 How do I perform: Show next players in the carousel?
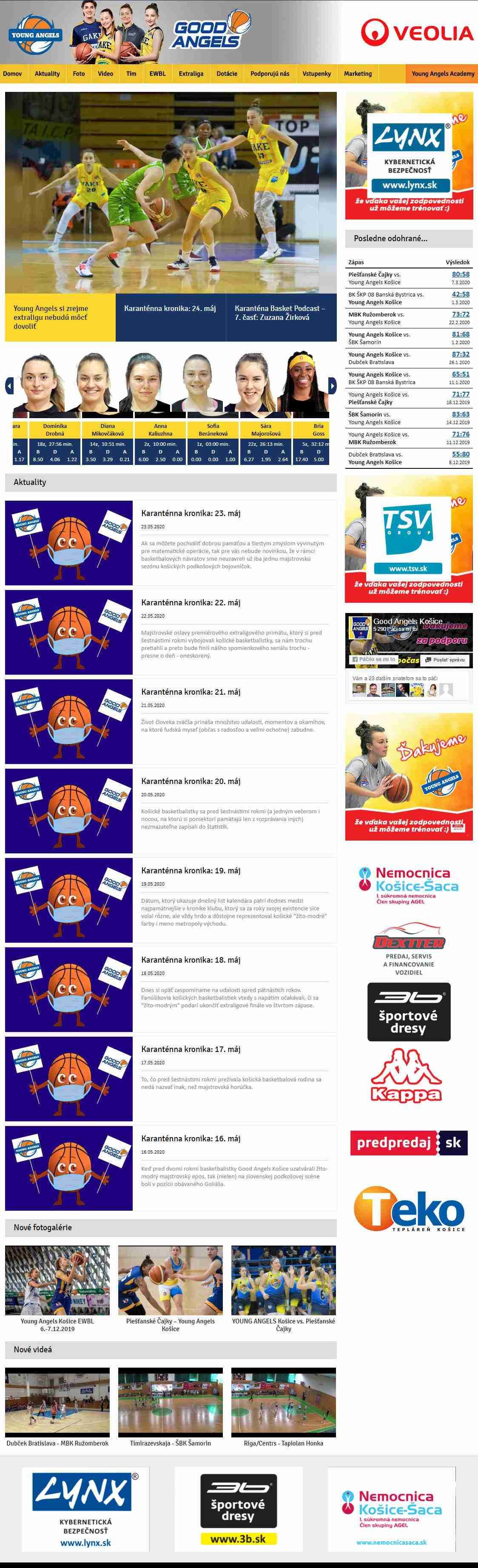pyautogui.click(x=332, y=385)
